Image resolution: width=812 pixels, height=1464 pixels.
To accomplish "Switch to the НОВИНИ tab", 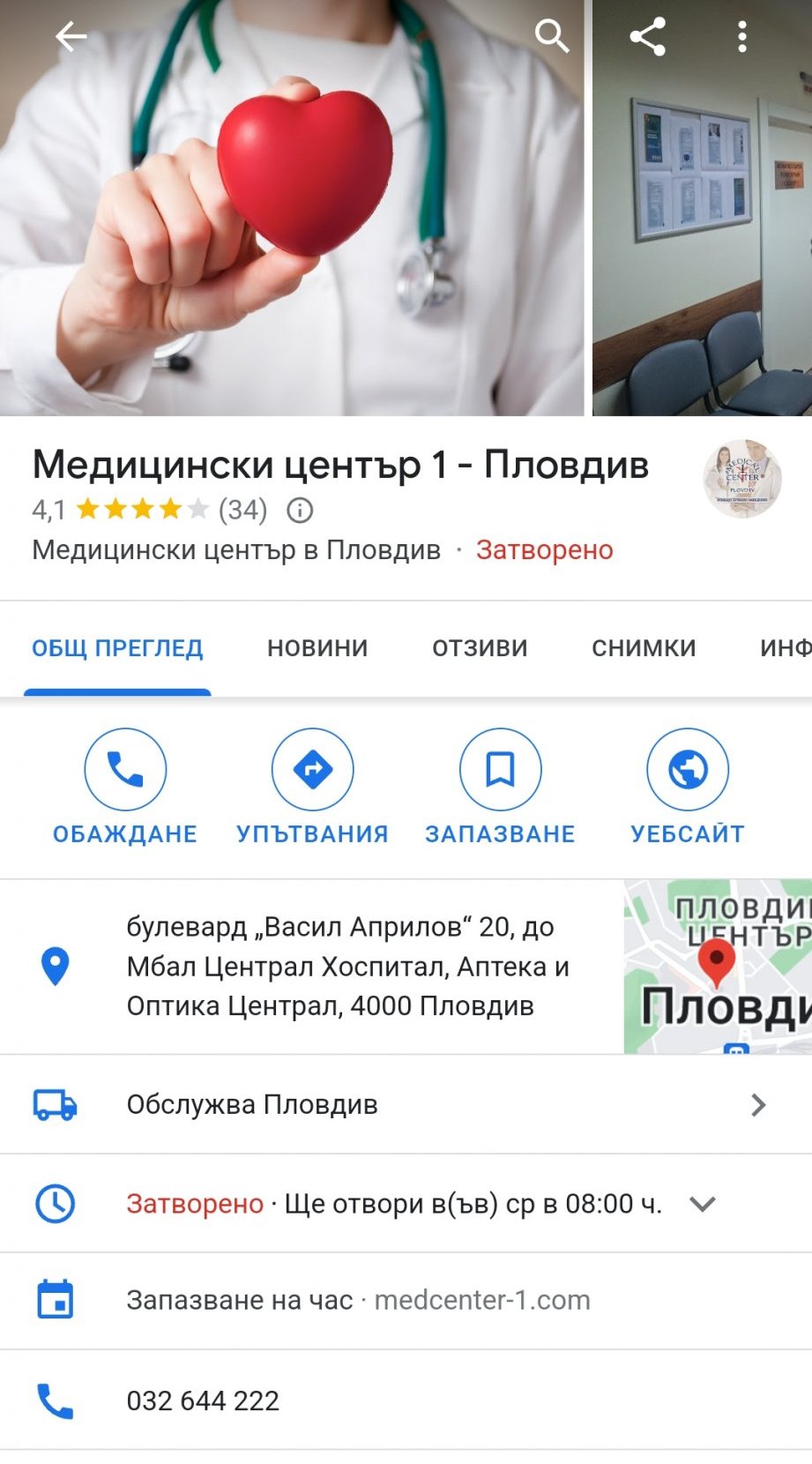I will click(317, 648).
